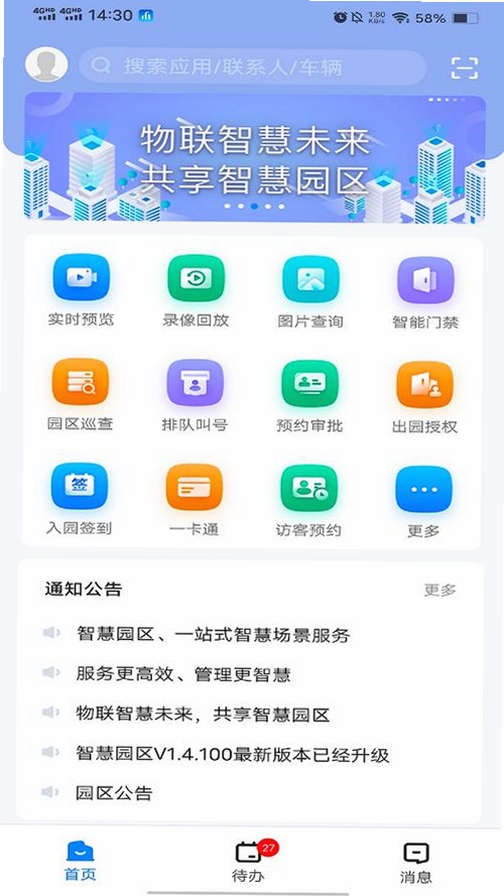Open 预约审批
The width and height of the screenshot is (504, 896).
310,397
